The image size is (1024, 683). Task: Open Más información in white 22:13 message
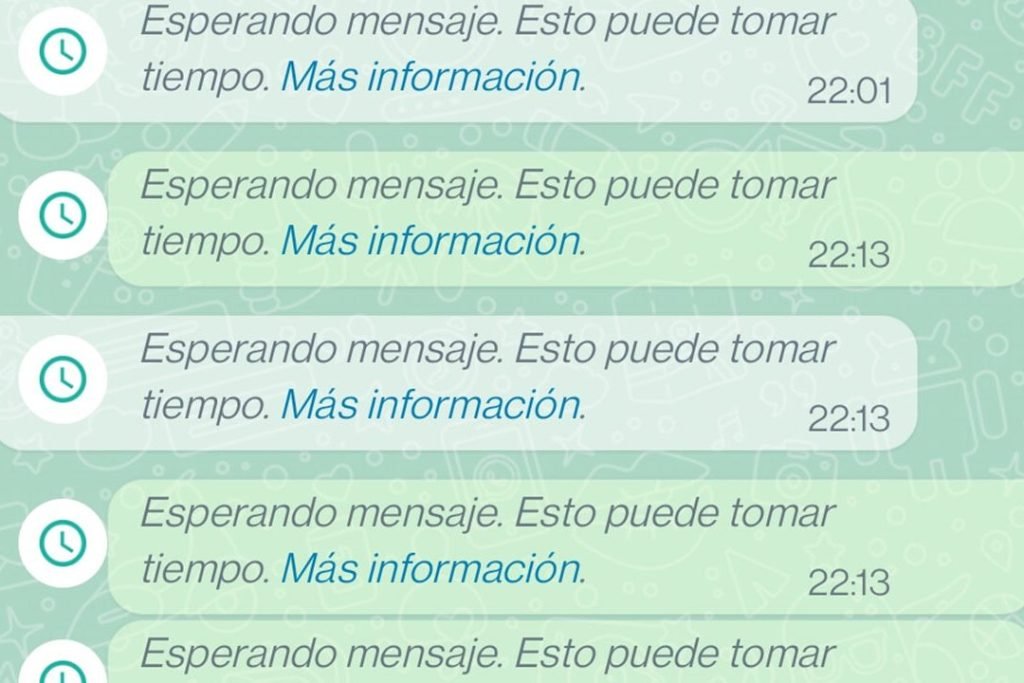tap(432, 405)
